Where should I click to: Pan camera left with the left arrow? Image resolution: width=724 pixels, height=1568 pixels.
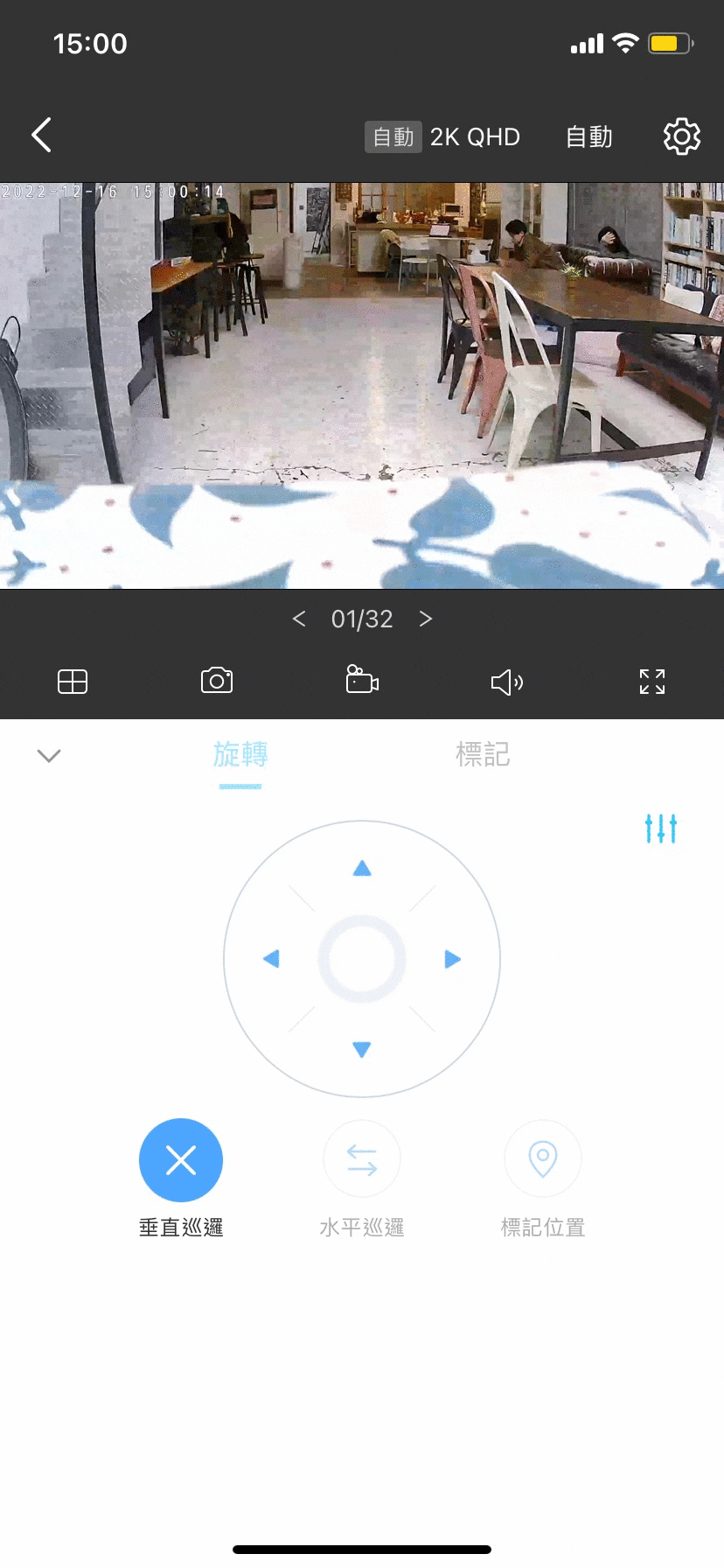[x=271, y=959]
